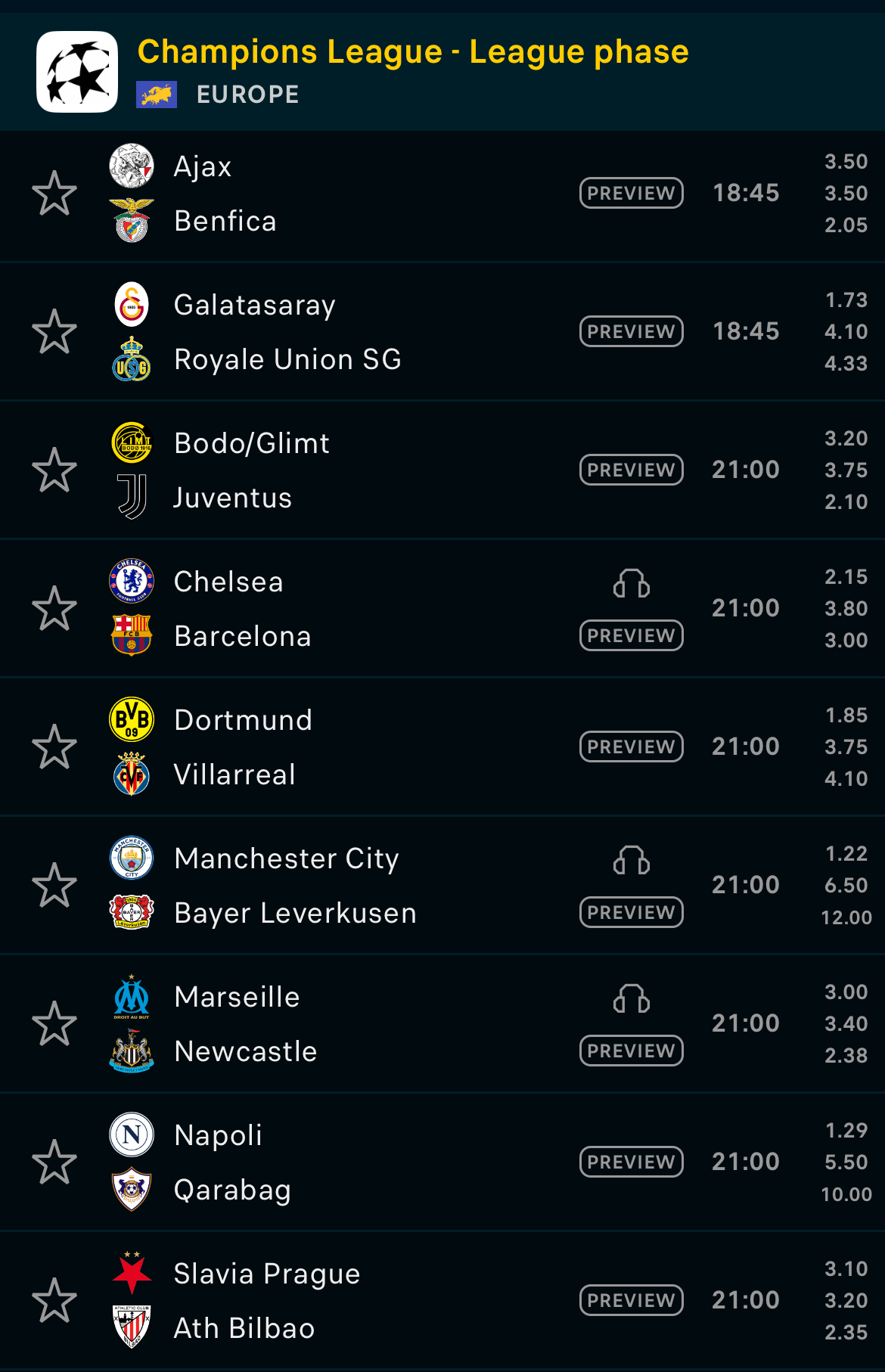View preview for Bodo/Glimt vs Juventus
Image resolution: width=885 pixels, height=1372 pixels.
(x=631, y=470)
